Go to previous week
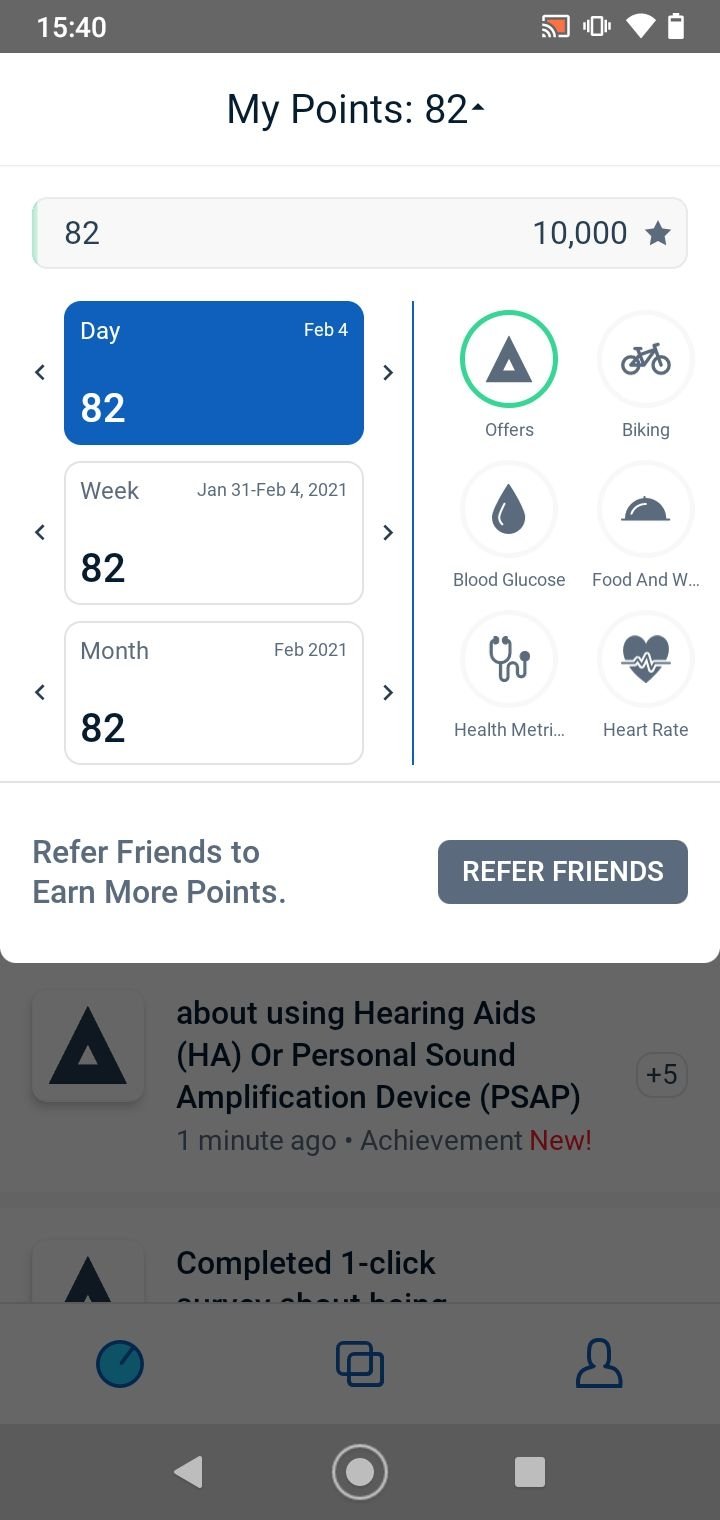The height and width of the screenshot is (1520, 720). pos(40,533)
